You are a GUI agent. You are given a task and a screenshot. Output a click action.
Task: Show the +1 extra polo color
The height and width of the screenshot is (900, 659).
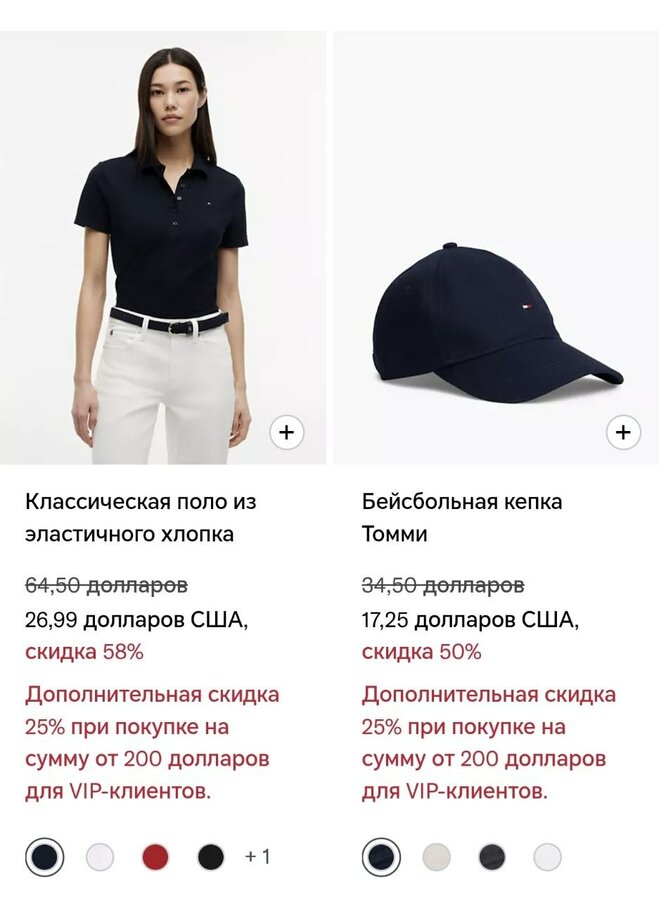click(x=258, y=857)
